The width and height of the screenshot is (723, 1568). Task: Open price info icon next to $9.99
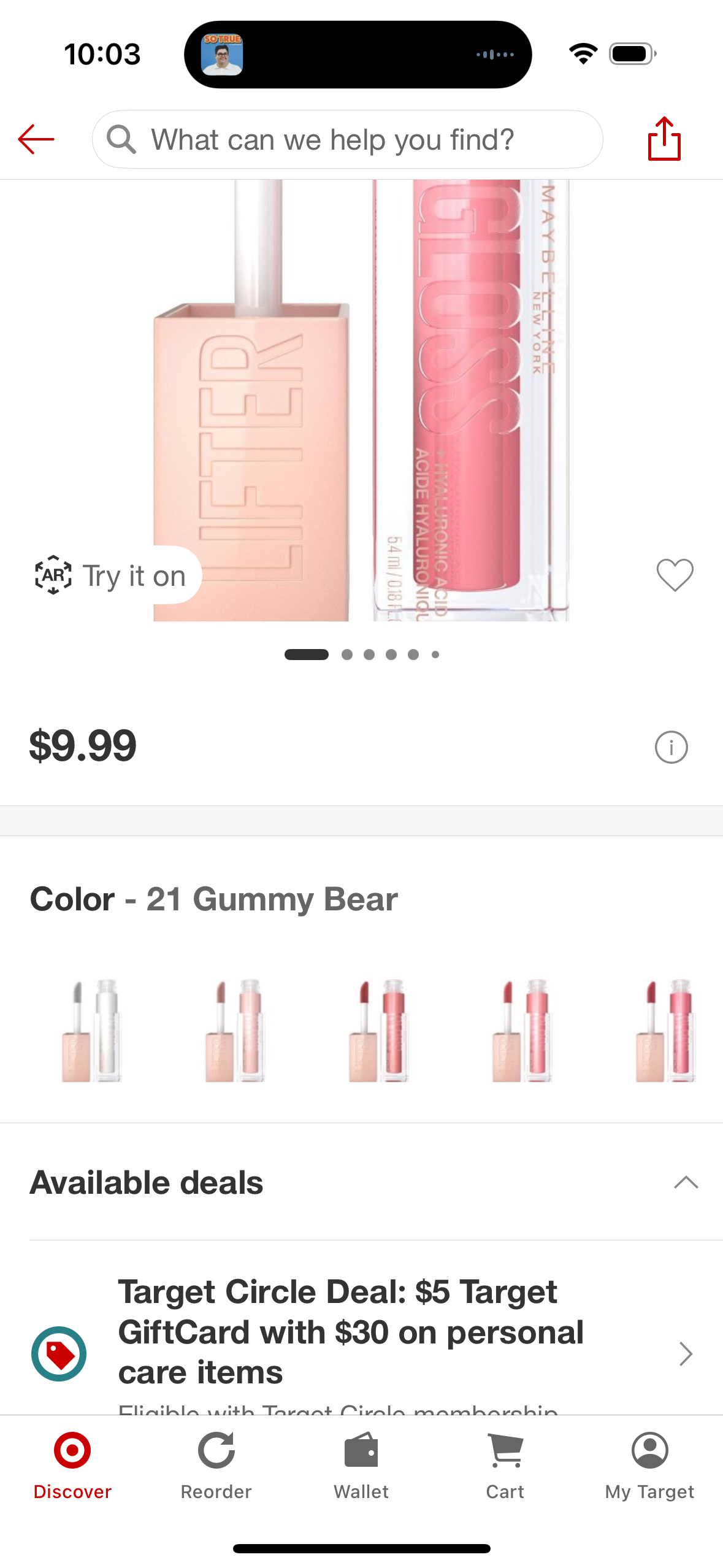point(671,747)
